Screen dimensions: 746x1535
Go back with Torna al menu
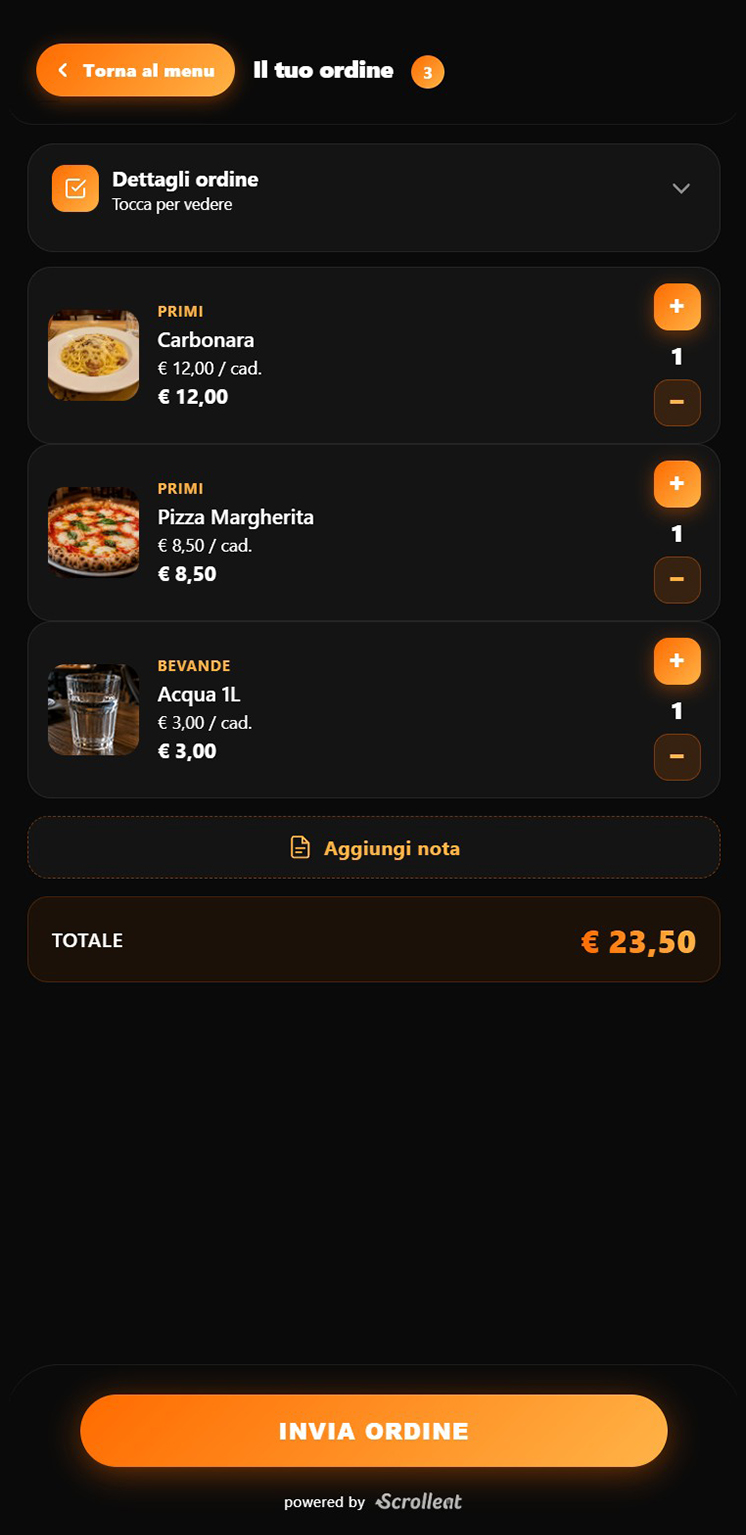[x=135, y=70]
